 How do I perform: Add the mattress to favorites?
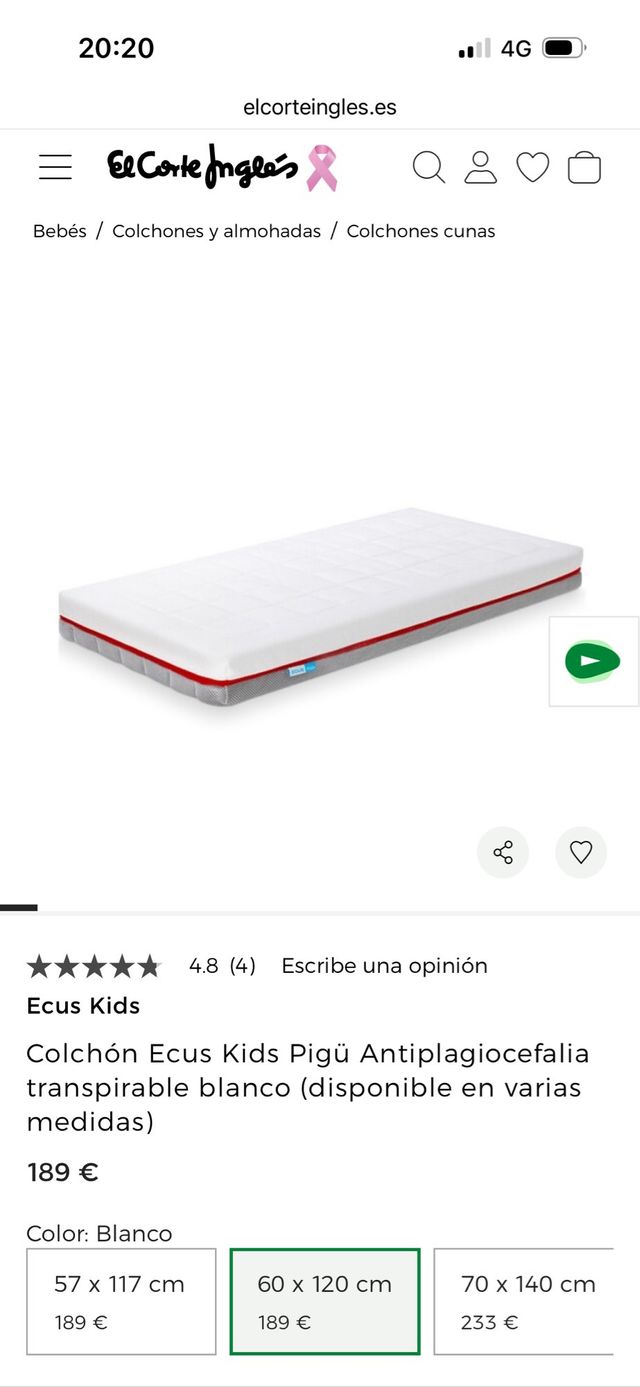581,852
